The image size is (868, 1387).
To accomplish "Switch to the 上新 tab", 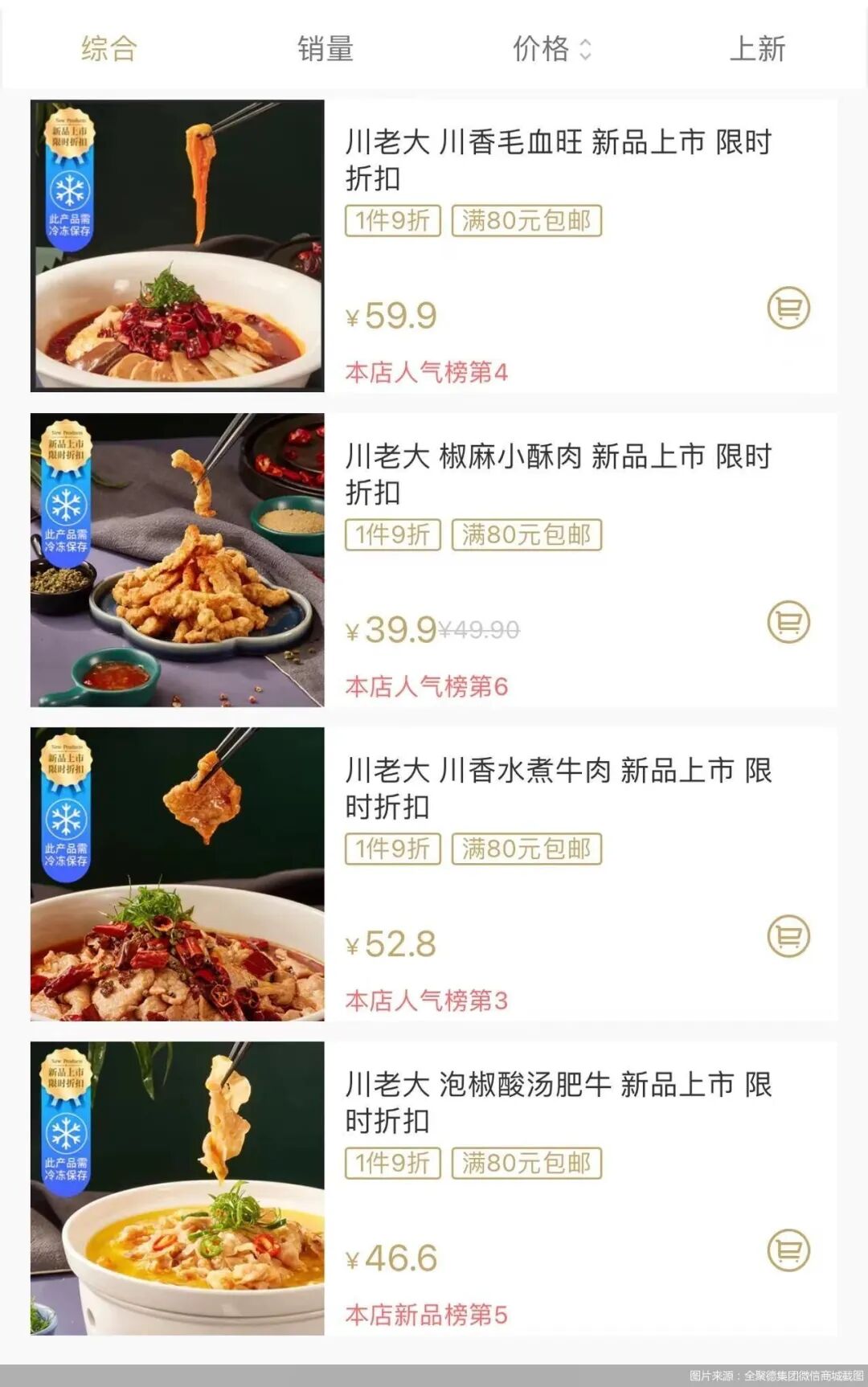I will point(757,49).
